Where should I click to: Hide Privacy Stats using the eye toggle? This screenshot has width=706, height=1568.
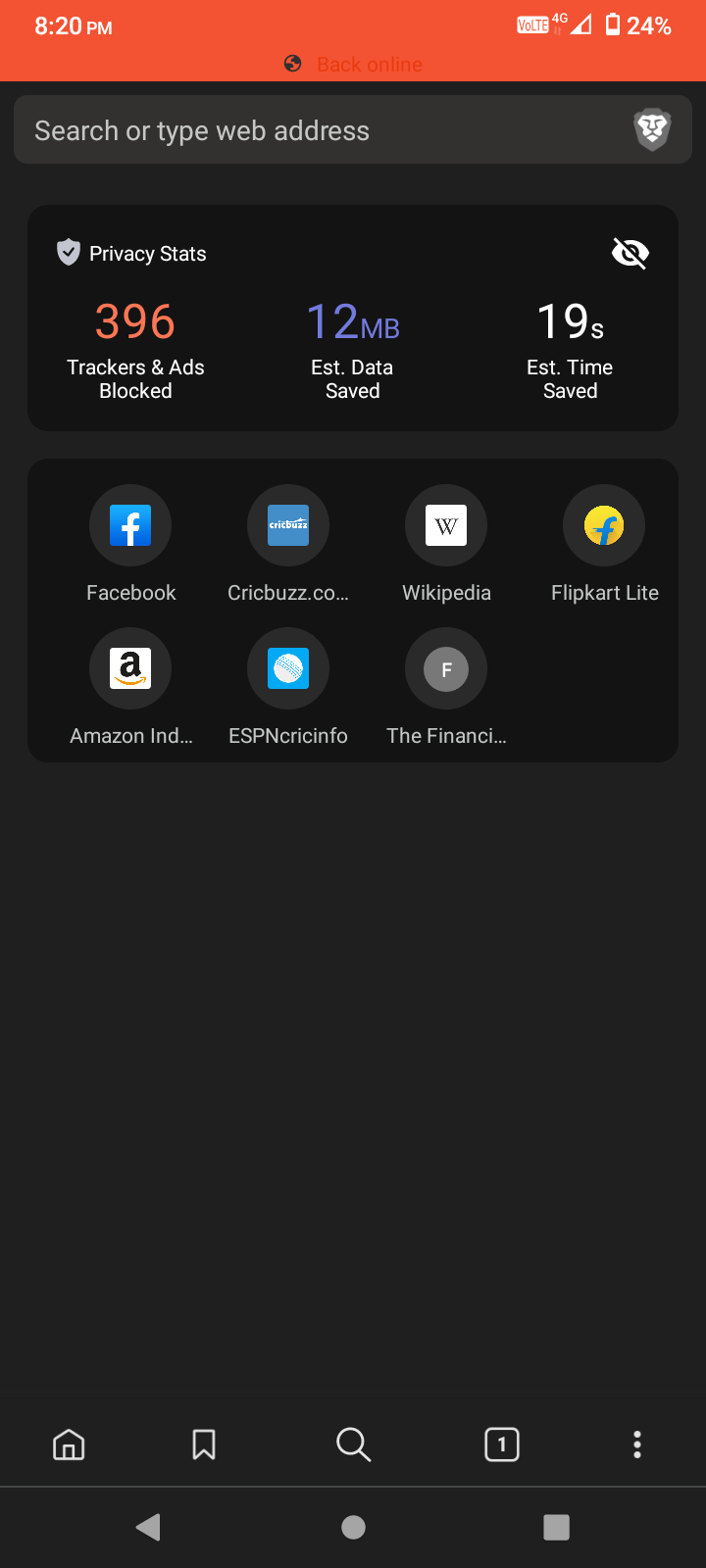pos(630,252)
